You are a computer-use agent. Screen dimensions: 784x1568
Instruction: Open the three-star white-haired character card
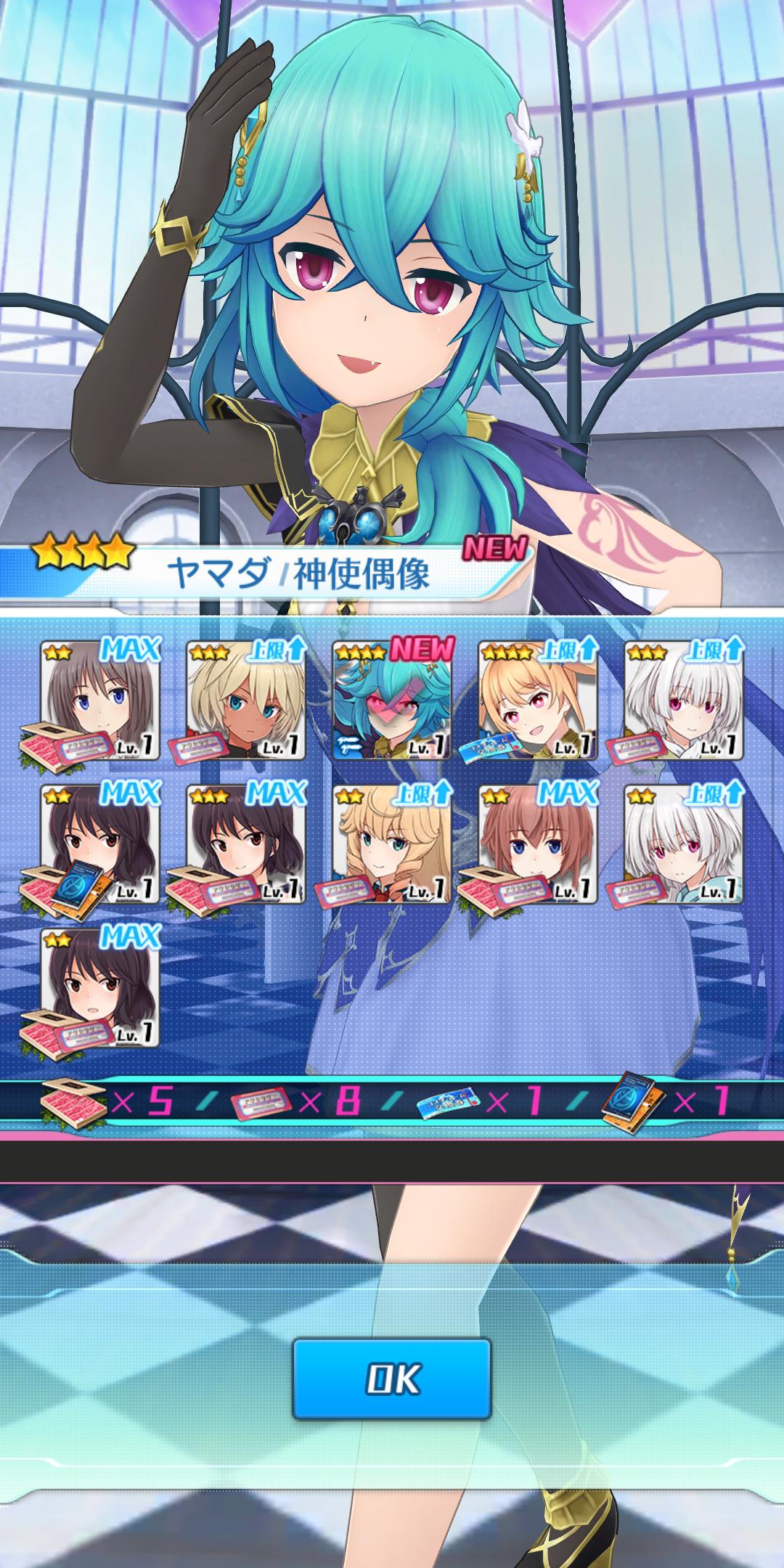685,701
